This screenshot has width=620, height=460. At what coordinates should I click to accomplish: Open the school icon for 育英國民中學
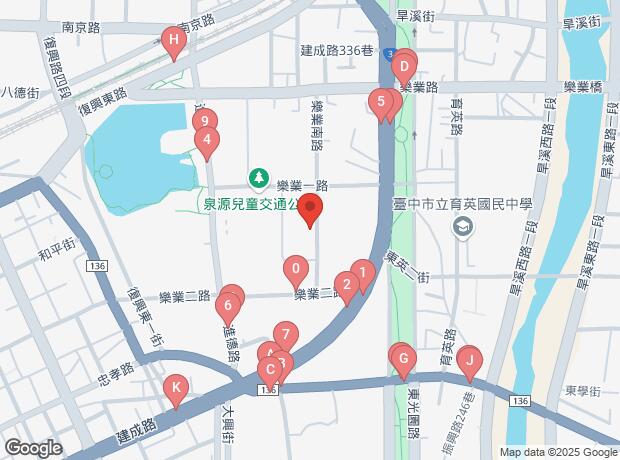[x=462, y=228]
